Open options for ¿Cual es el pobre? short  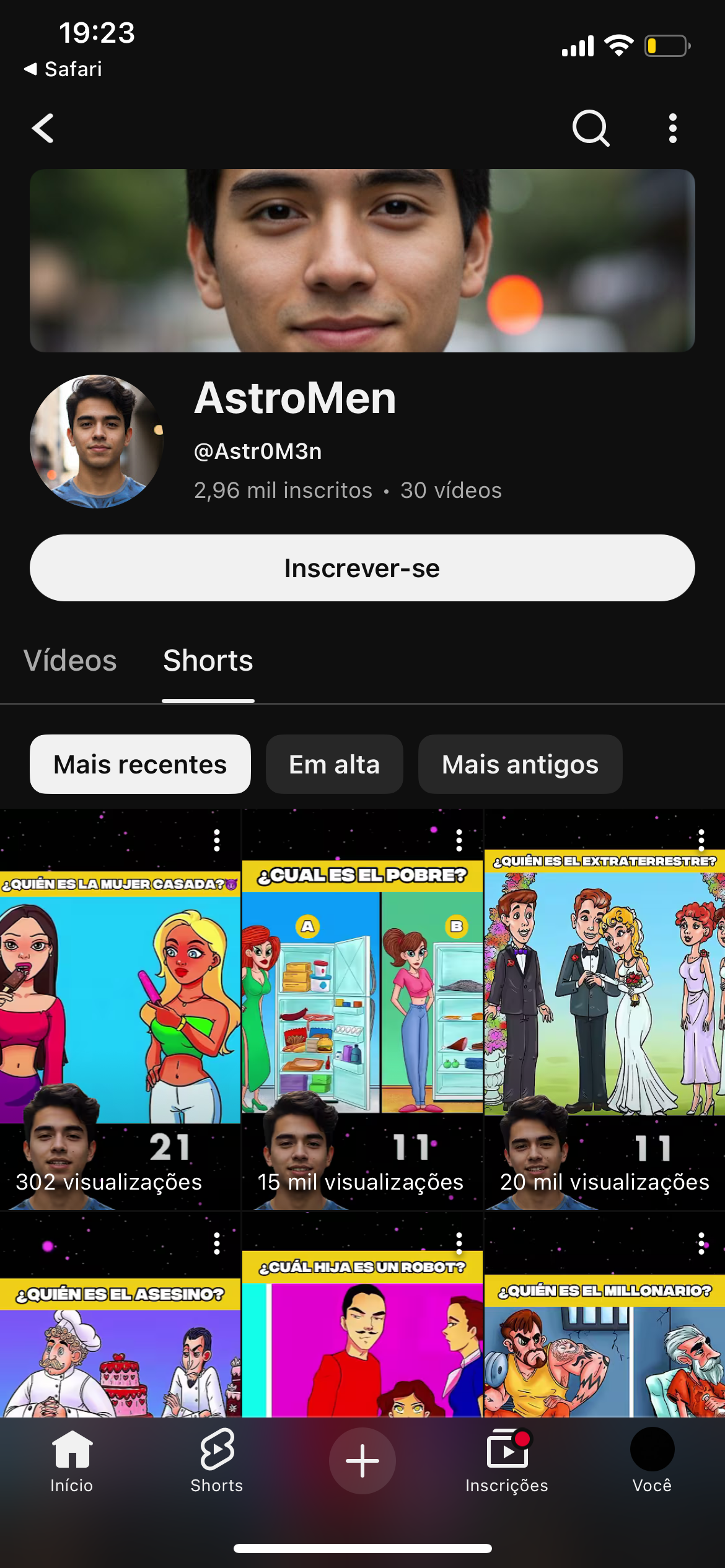[459, 840]
